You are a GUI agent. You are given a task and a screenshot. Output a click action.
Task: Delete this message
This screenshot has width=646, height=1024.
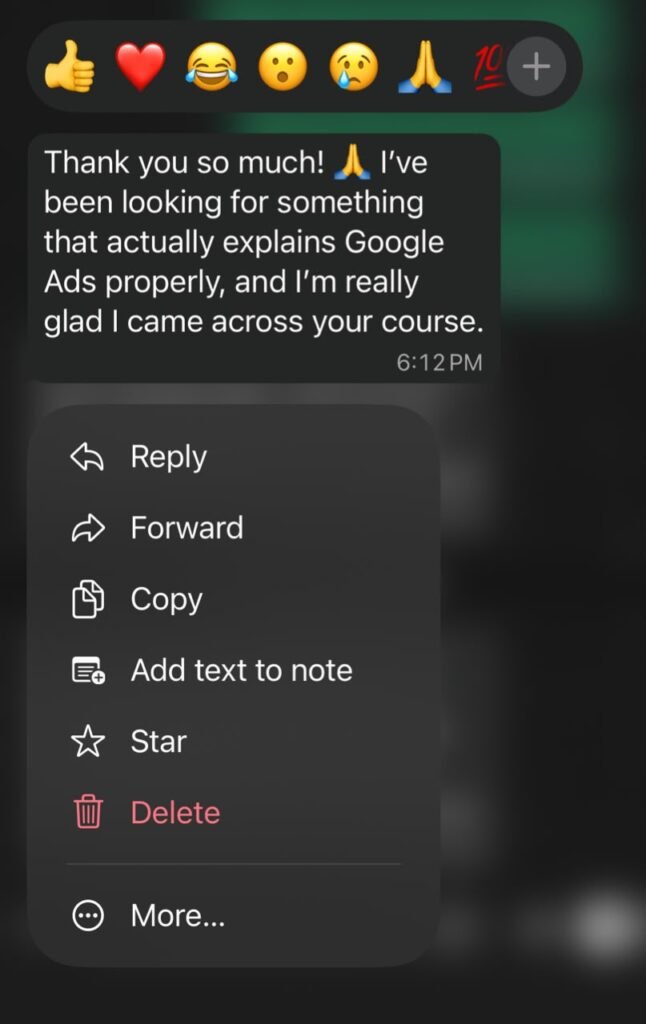(x=233, y=812)
